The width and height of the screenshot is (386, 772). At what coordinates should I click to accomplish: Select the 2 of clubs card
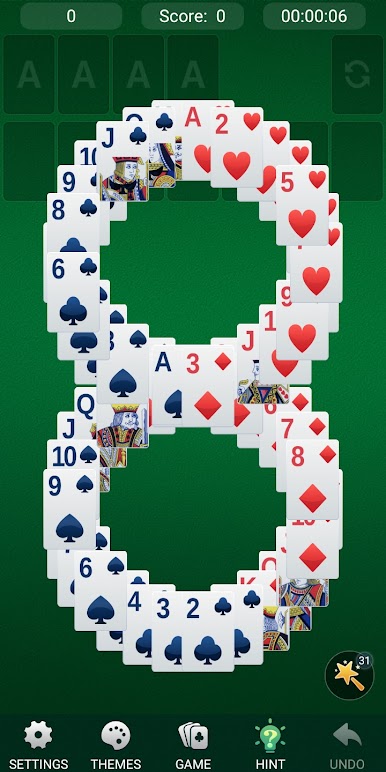[x=208, y=630]
